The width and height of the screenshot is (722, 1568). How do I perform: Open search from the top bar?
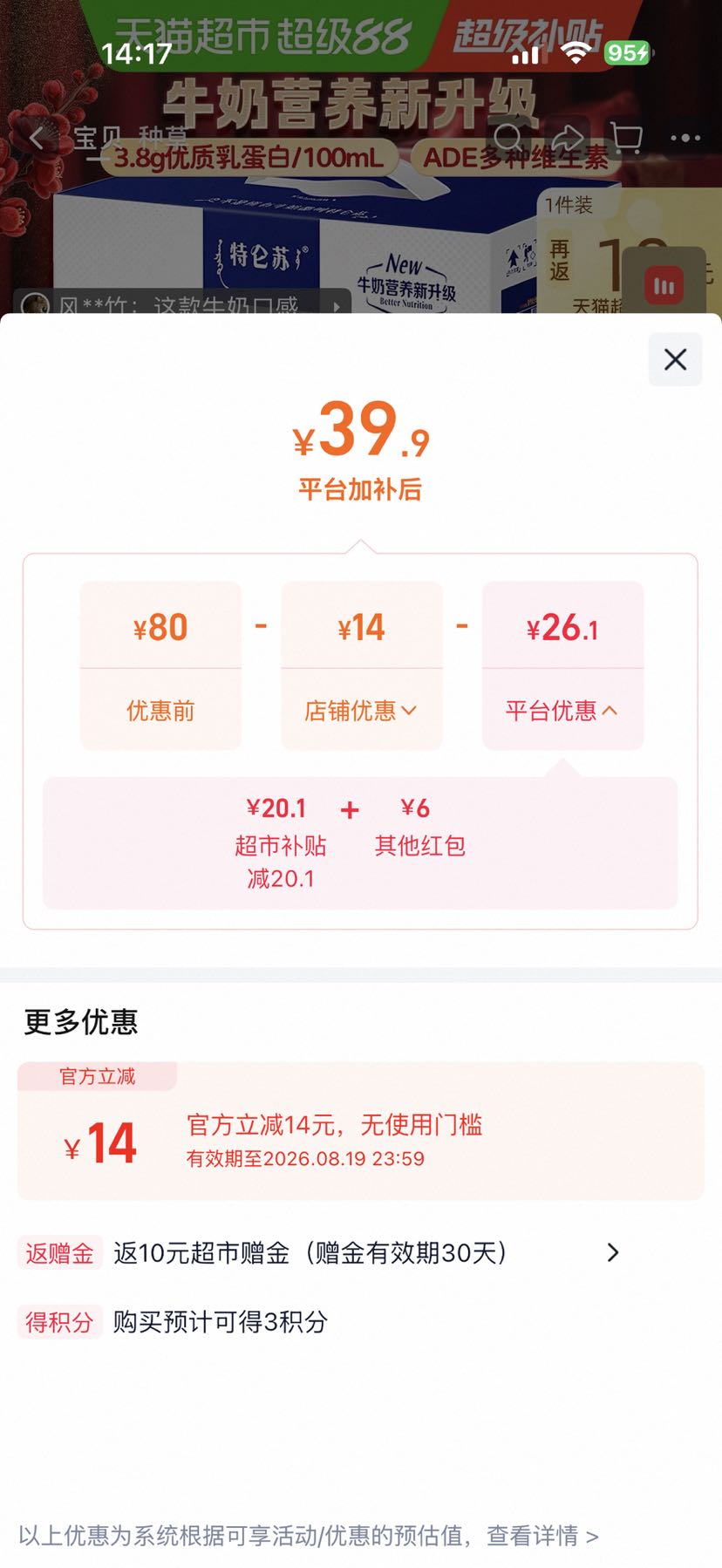508,138
